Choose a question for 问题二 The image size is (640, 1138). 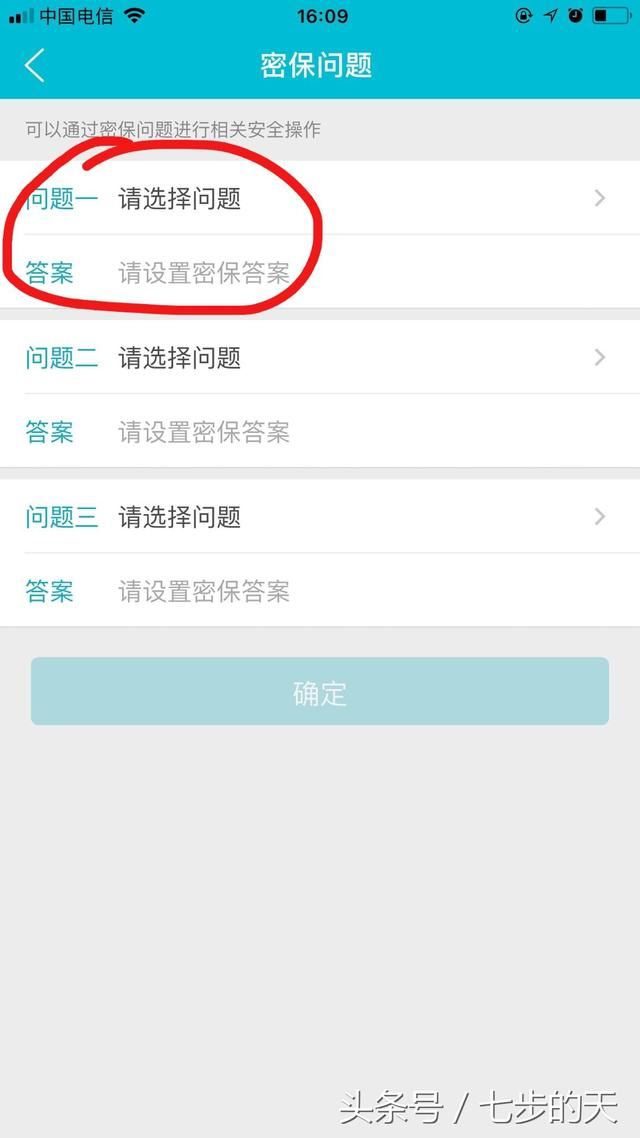coord(320,357)
